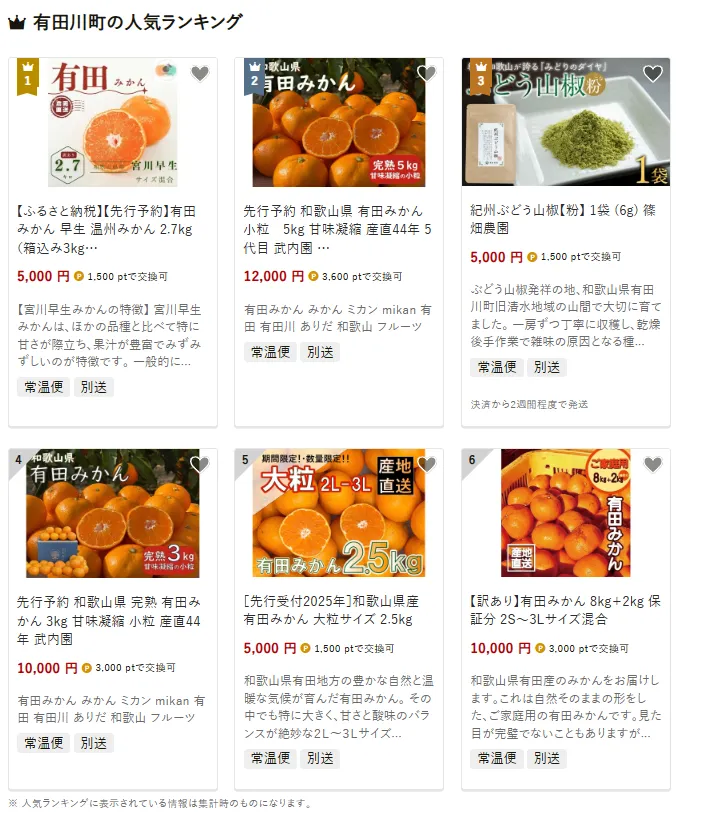
Task: Add 紀州ぶどう山椒 to favorites via heart
Action: pos(653,74)
